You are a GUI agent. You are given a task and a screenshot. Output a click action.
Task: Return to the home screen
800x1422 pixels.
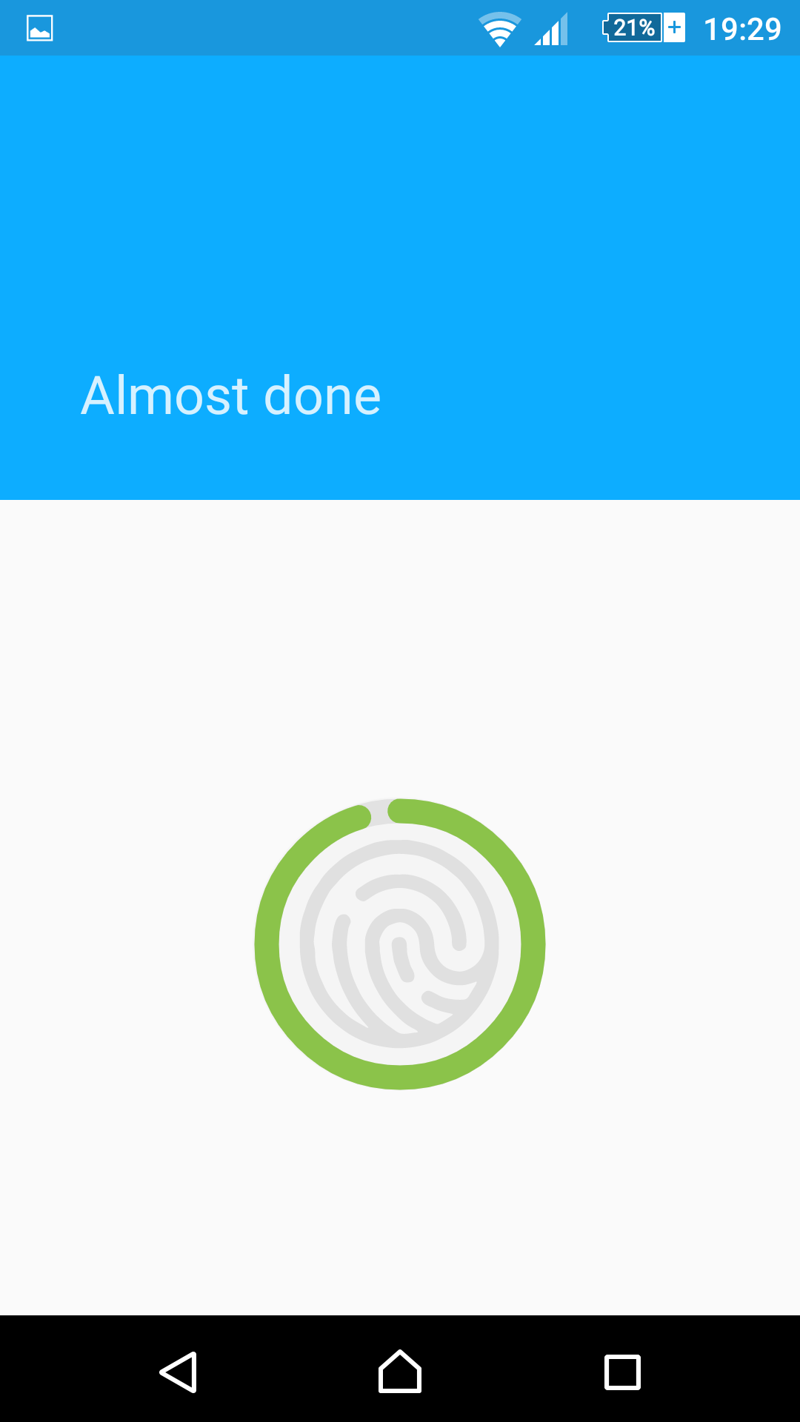400,1371
